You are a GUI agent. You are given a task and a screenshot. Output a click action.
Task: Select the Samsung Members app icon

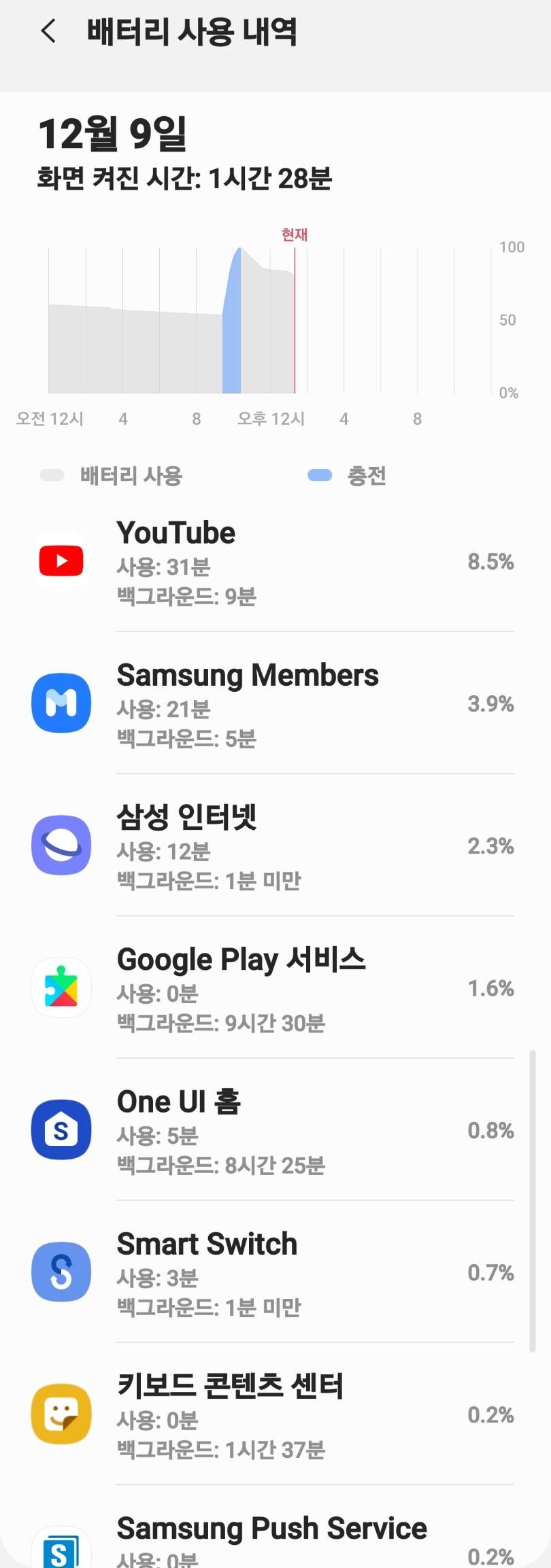coord(61,703)
